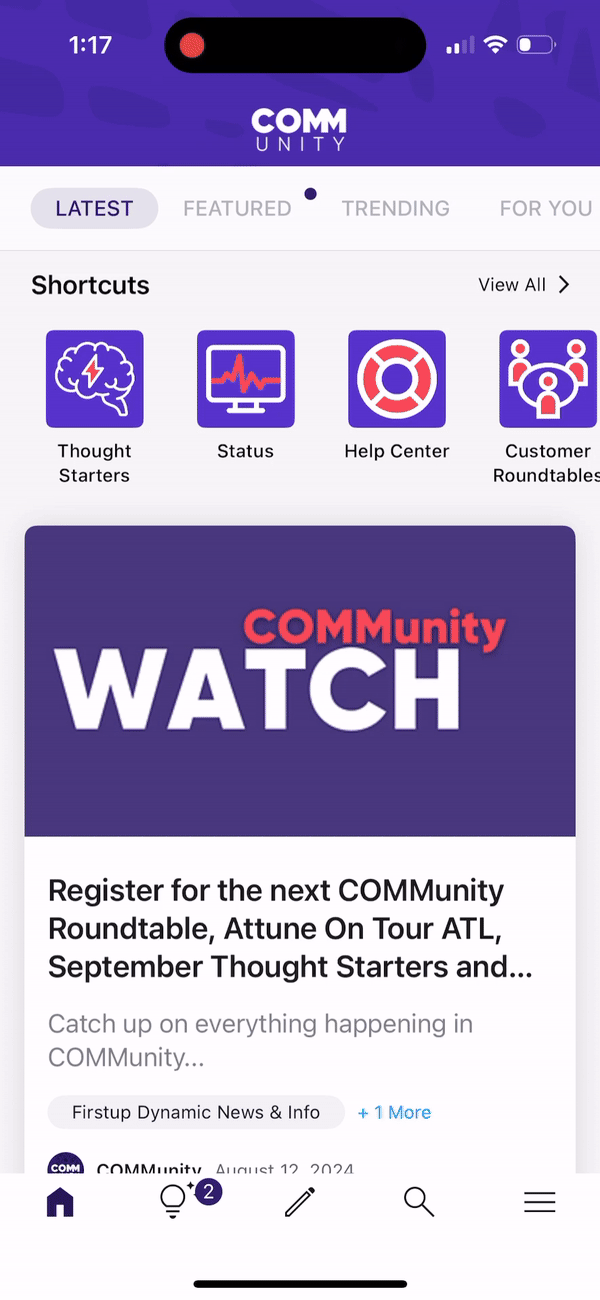The height and width of the screenshot is (1300, 600).
Task: Open the Thought Starters shortcut
Action: coord(95,379)
